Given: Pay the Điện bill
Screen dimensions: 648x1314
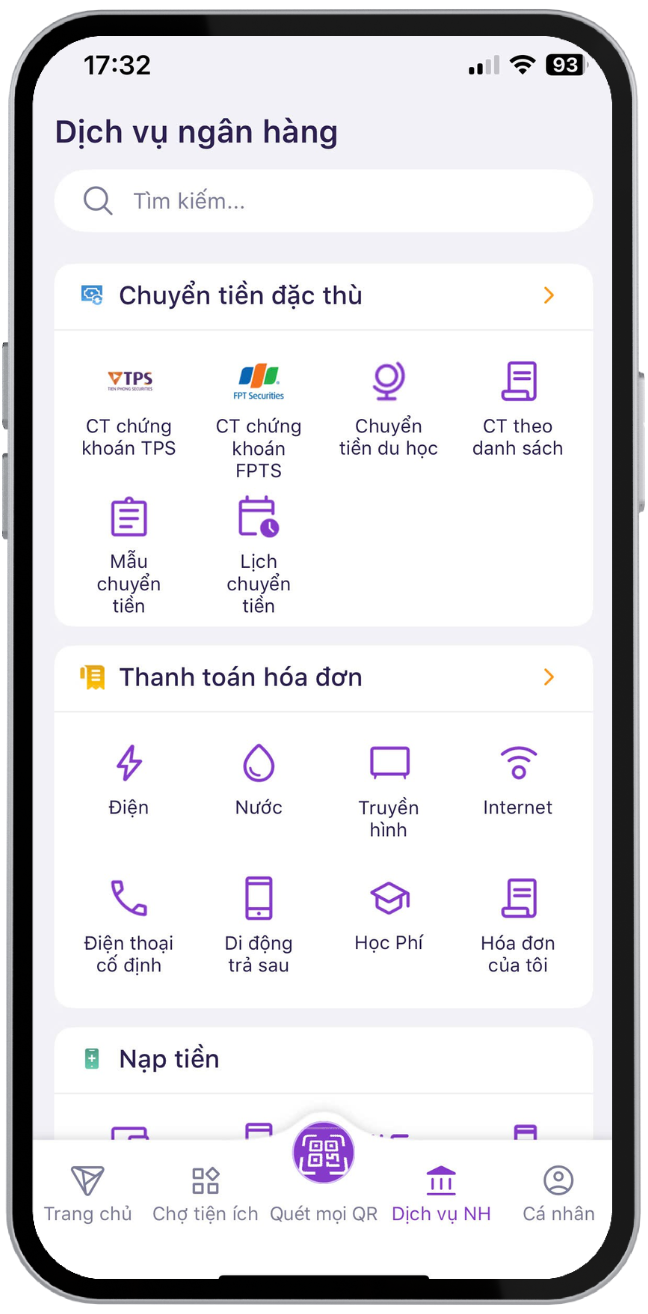Looking at the screenshot, I should tap(129, 780).
